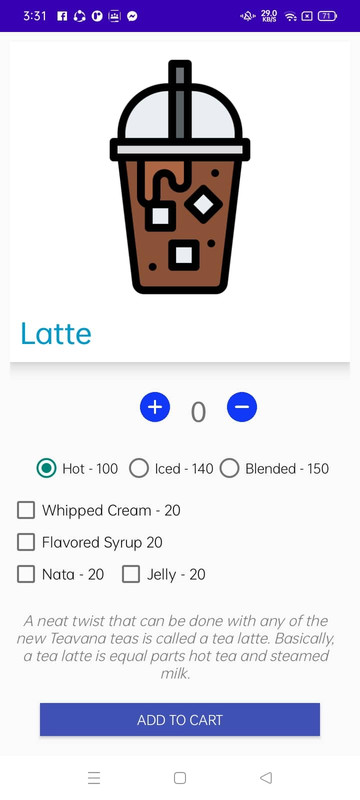Choose the Iced - 140 option
This screenshot has width=360, height=800.
(x=171, y=468)
